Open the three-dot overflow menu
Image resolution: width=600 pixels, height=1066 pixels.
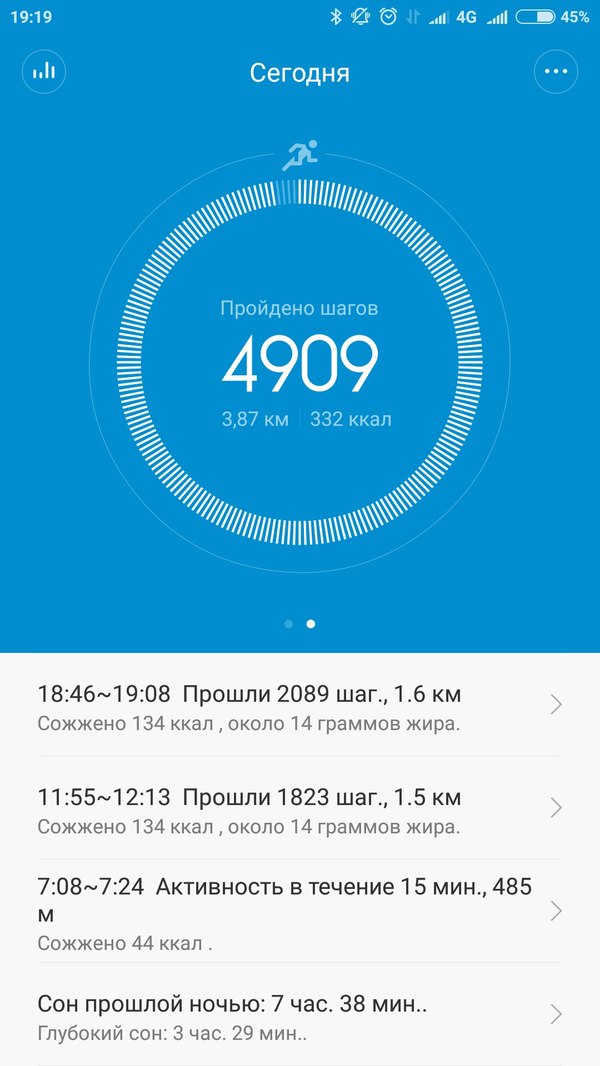(x=556, y=71)
